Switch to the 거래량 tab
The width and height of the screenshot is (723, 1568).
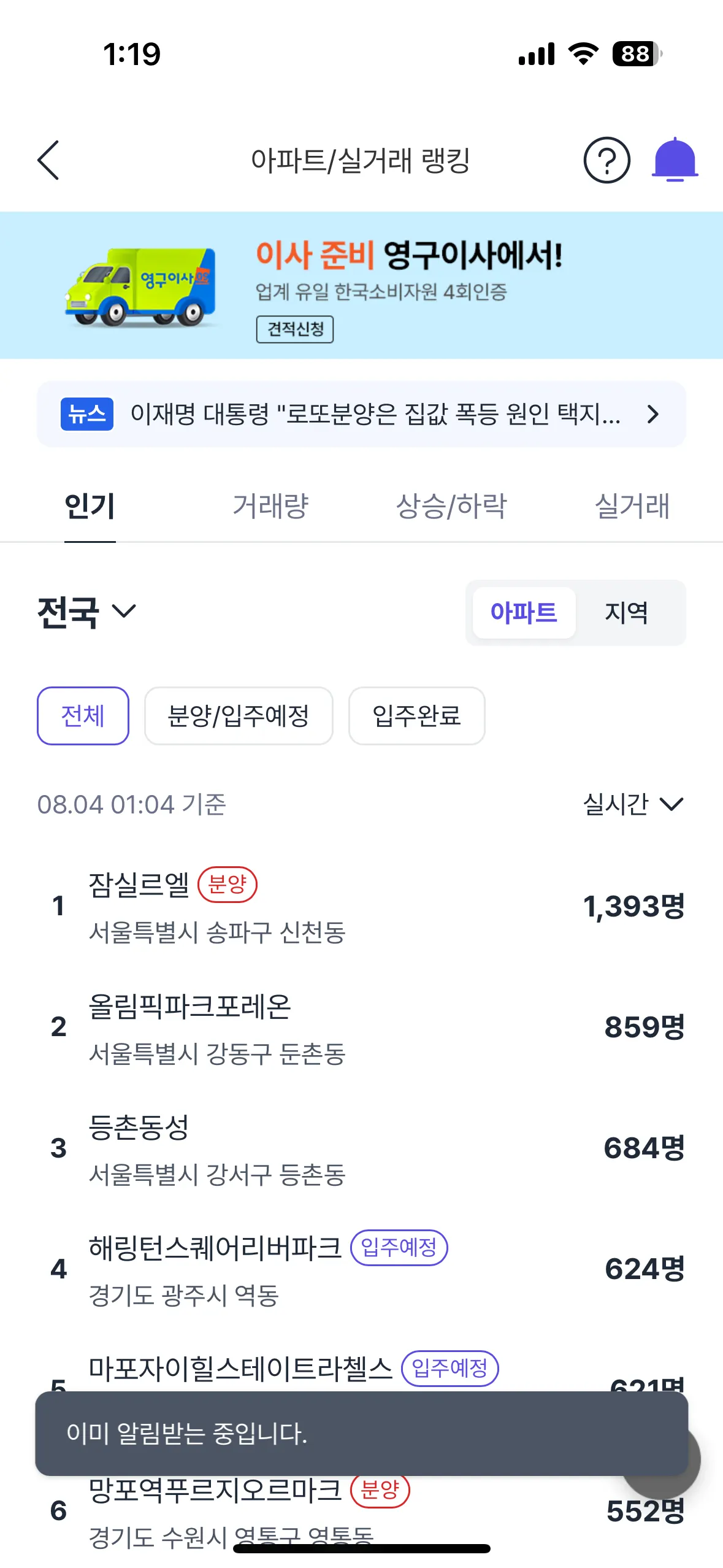270,506
